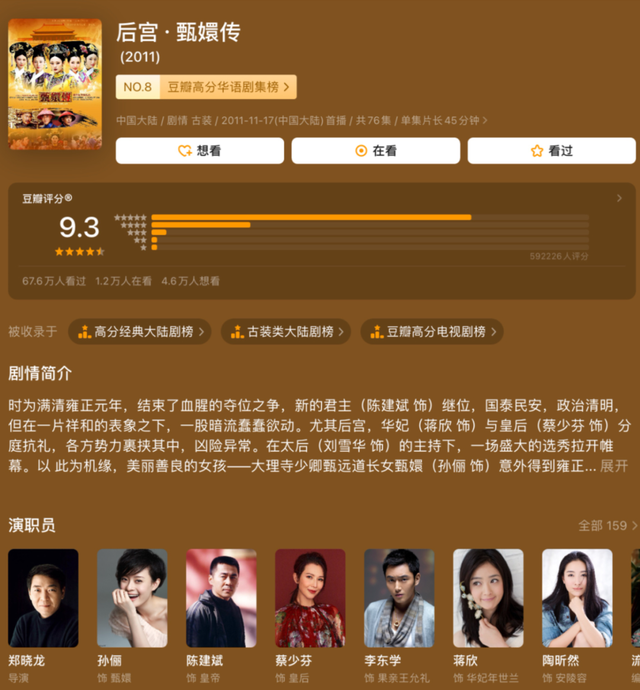The height and width of the screenshot is (690, 640).
Task: Open the 后宫·甄嬛传 poster image
Action: pyautogui.click(x=54, y=84)
